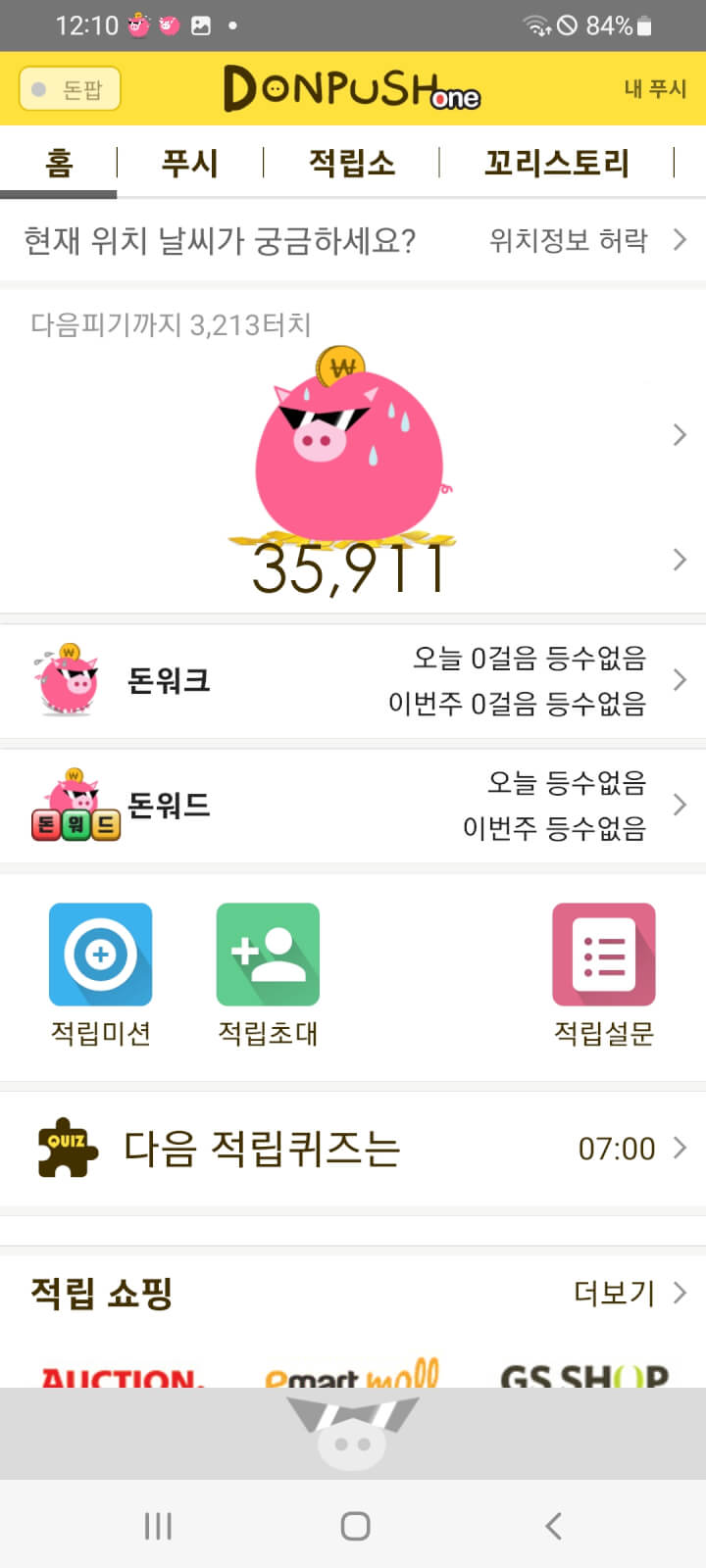Viewport: 706px width, 1568px height.
Task: Open the 돈워드 ranking row
Action: (x=353, y=806)
